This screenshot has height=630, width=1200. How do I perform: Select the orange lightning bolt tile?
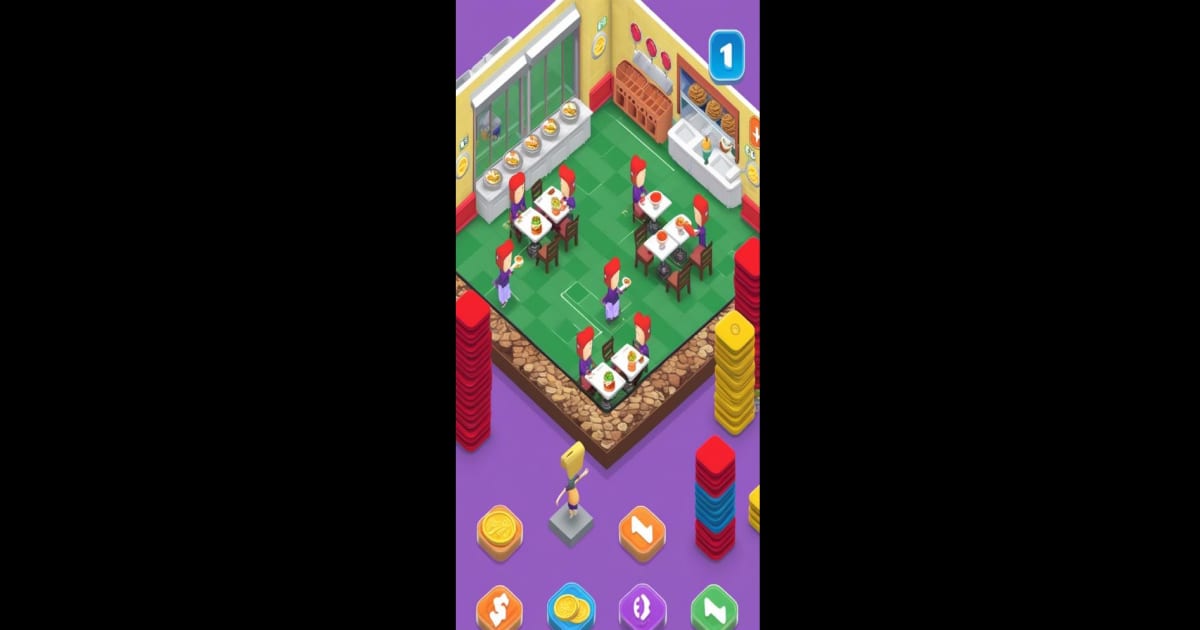tap(642, 532)
